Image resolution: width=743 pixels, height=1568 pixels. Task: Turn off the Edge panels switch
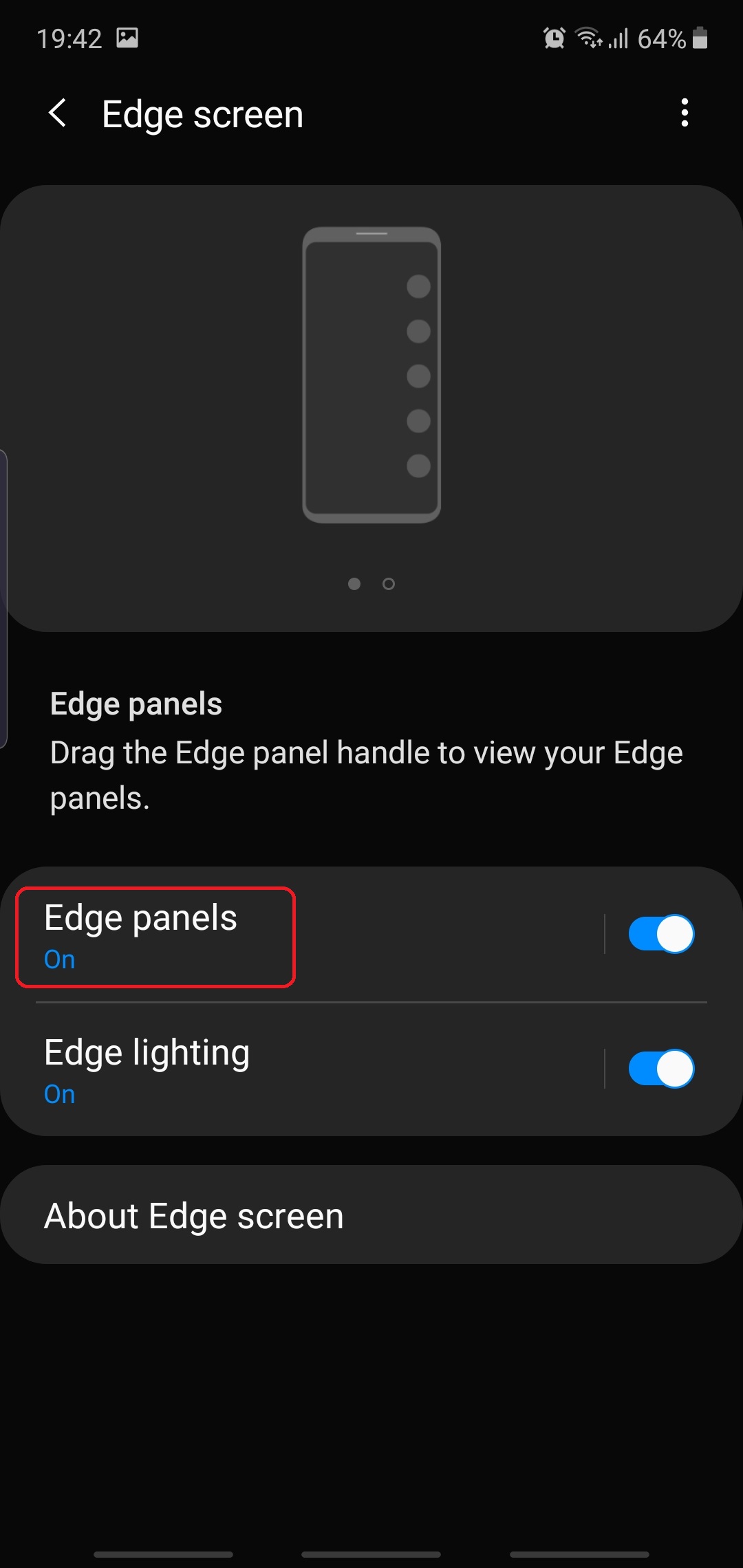[x=660, y=934]
